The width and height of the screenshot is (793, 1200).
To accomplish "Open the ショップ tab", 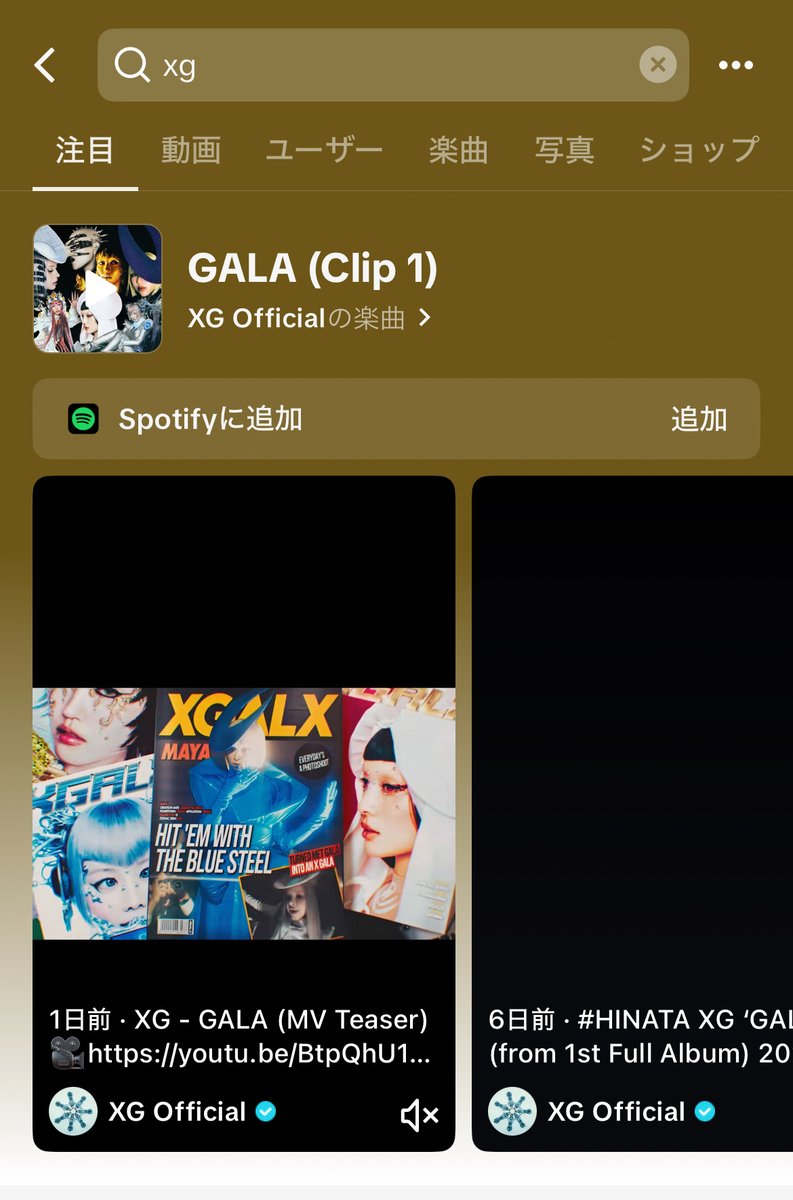I will (699, 151).
